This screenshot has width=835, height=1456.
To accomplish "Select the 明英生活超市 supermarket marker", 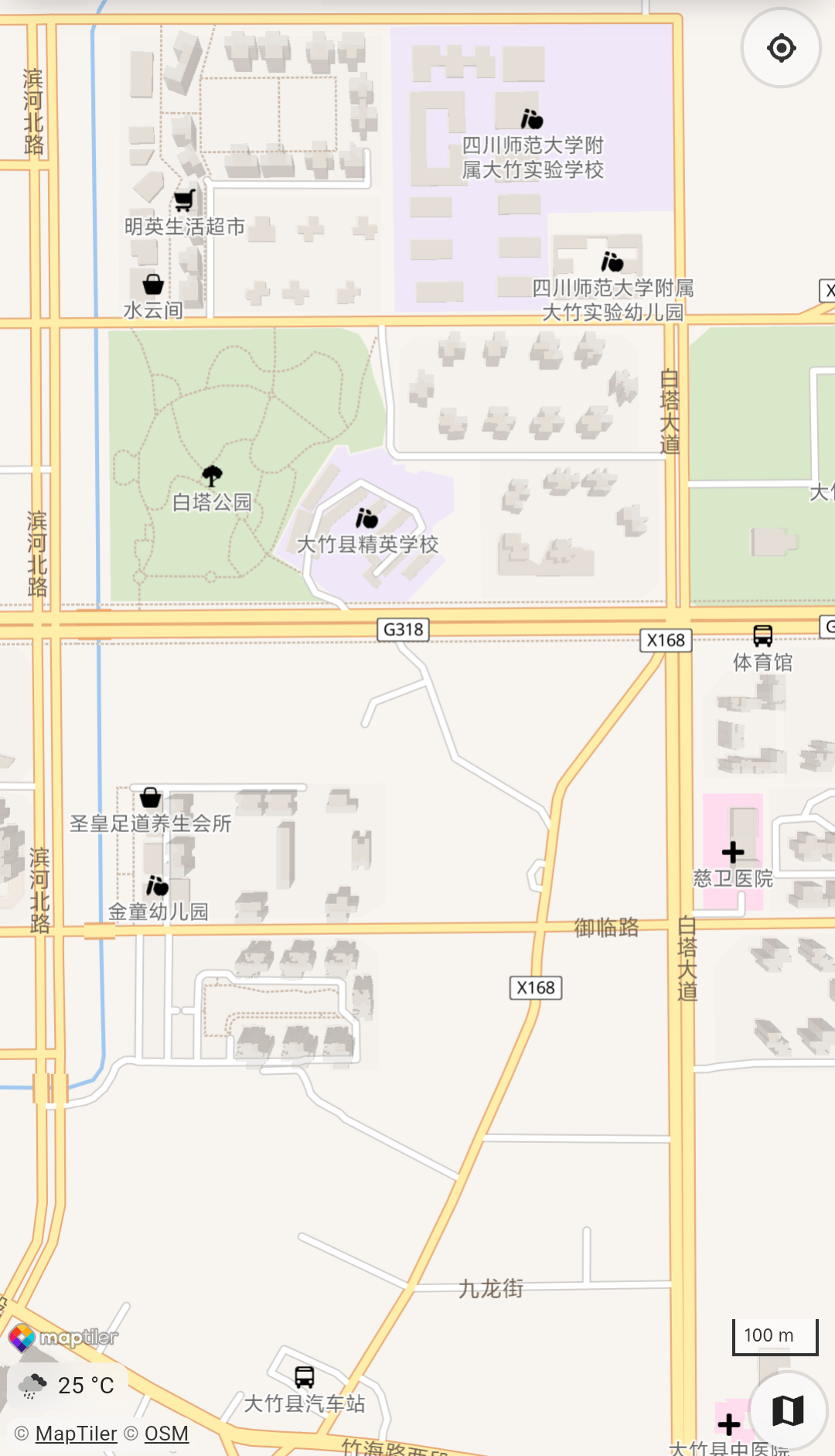I will pyautogui.click(x=184, y=201).
